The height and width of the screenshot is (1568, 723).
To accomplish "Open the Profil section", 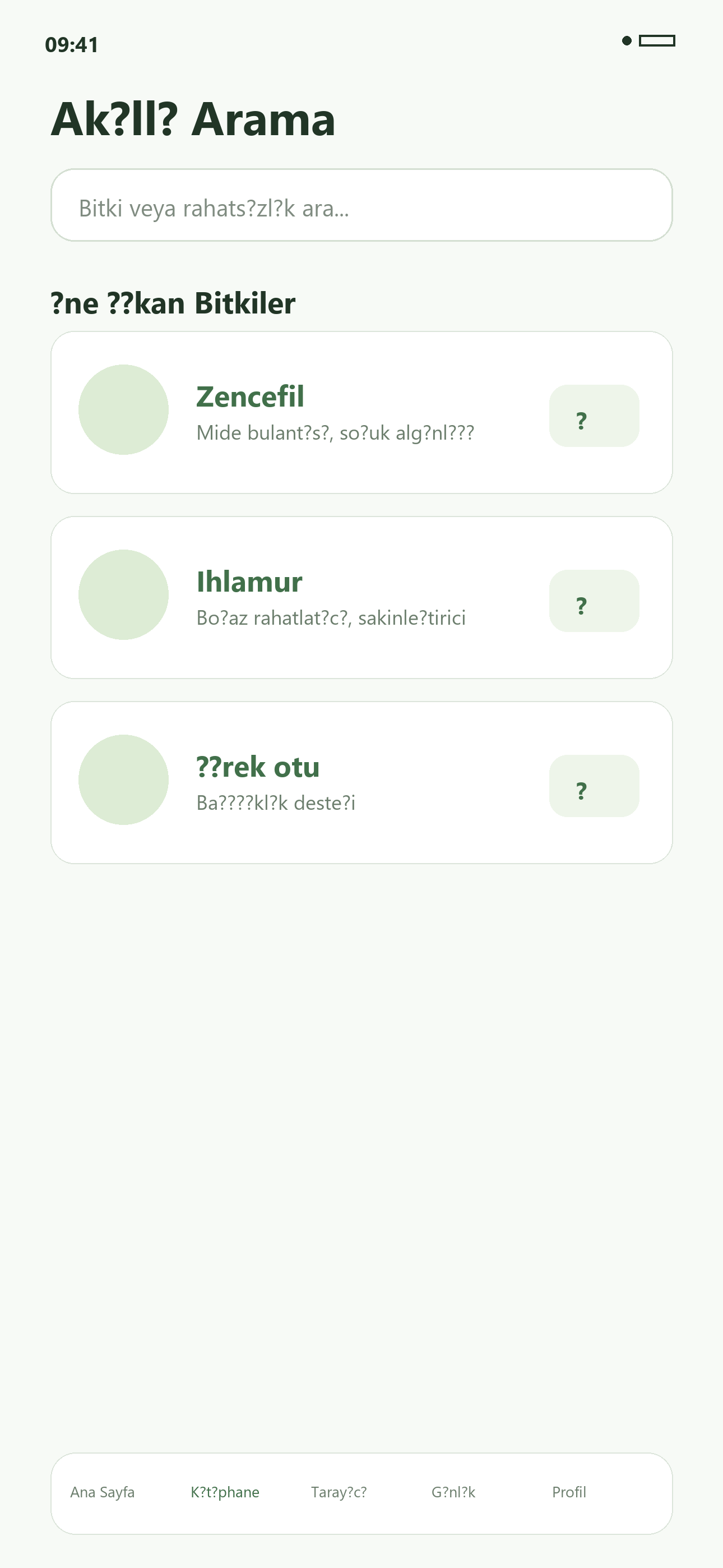I will [x=568, y=1492].
